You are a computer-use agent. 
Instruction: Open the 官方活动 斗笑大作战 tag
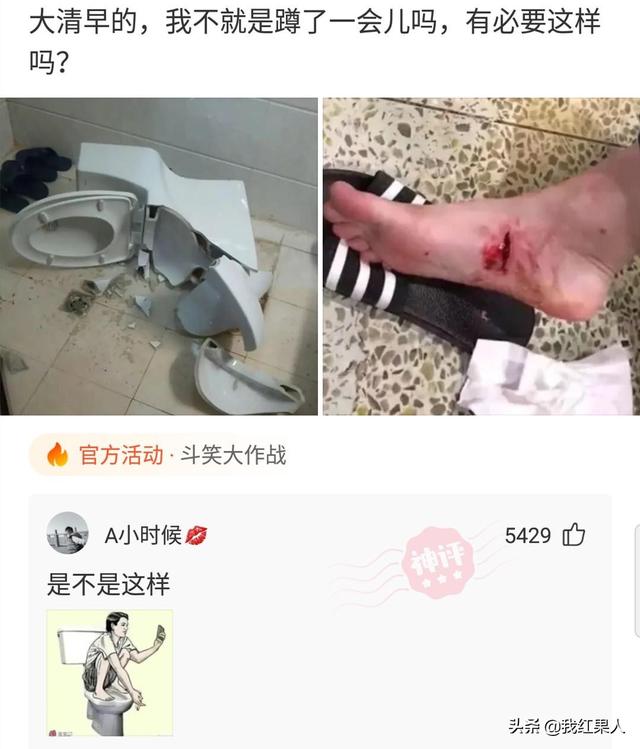click(160, 456)
